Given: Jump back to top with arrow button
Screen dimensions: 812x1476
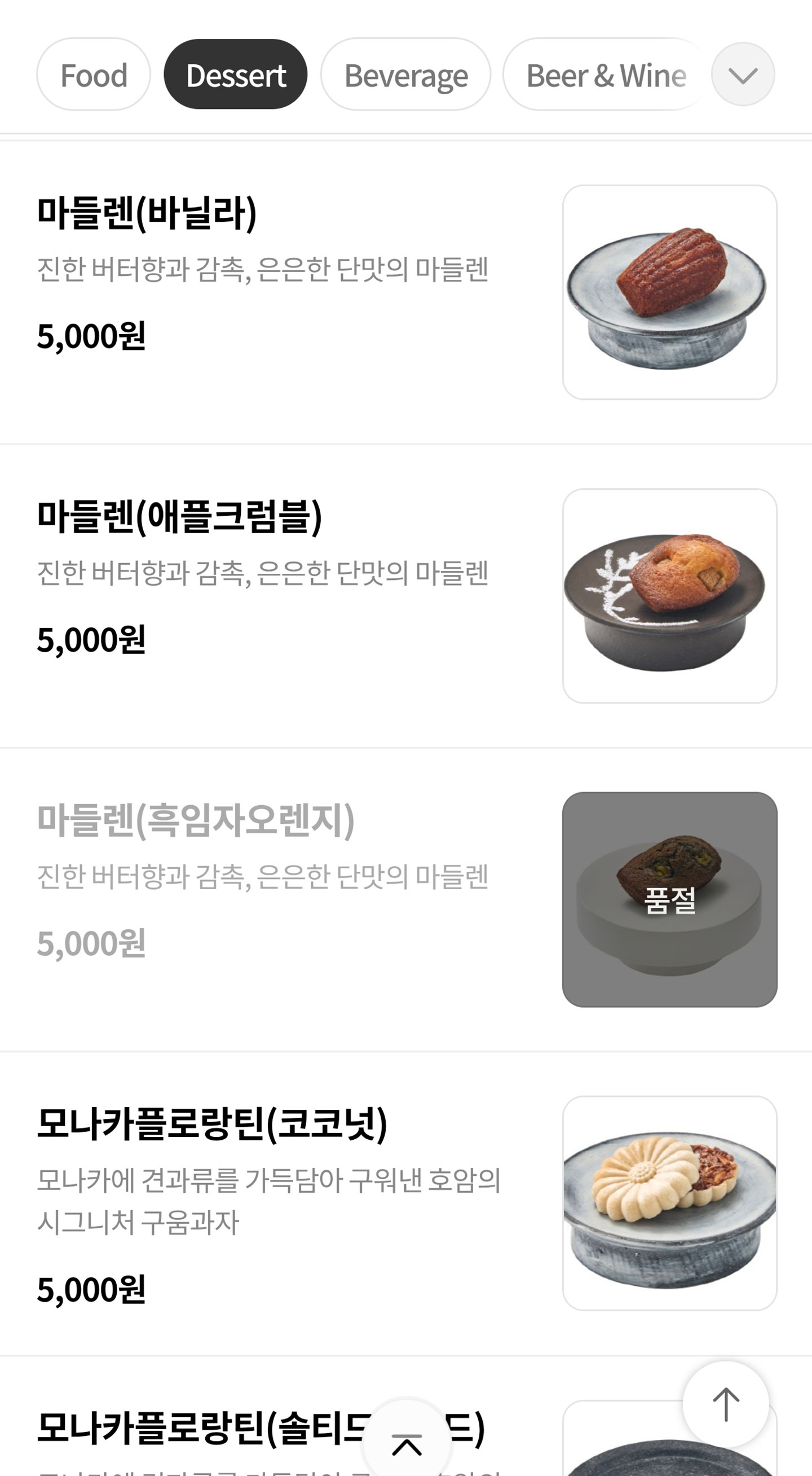Looking at the screenshot, I should (x=726, y=1404).
